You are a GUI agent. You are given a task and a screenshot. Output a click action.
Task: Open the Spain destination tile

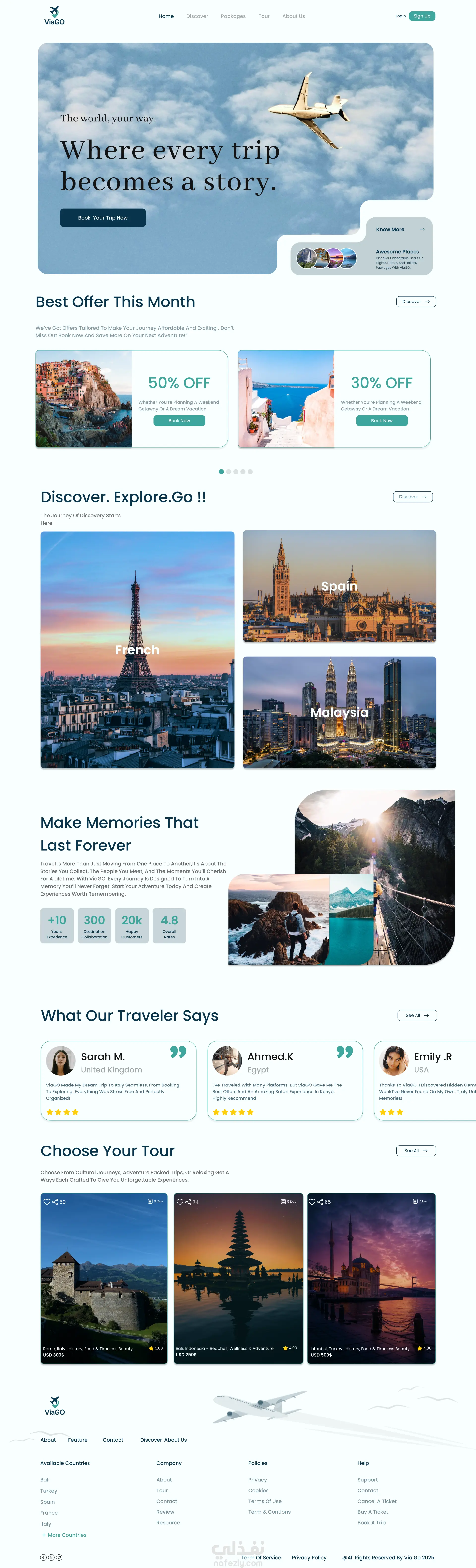(339, 586)
